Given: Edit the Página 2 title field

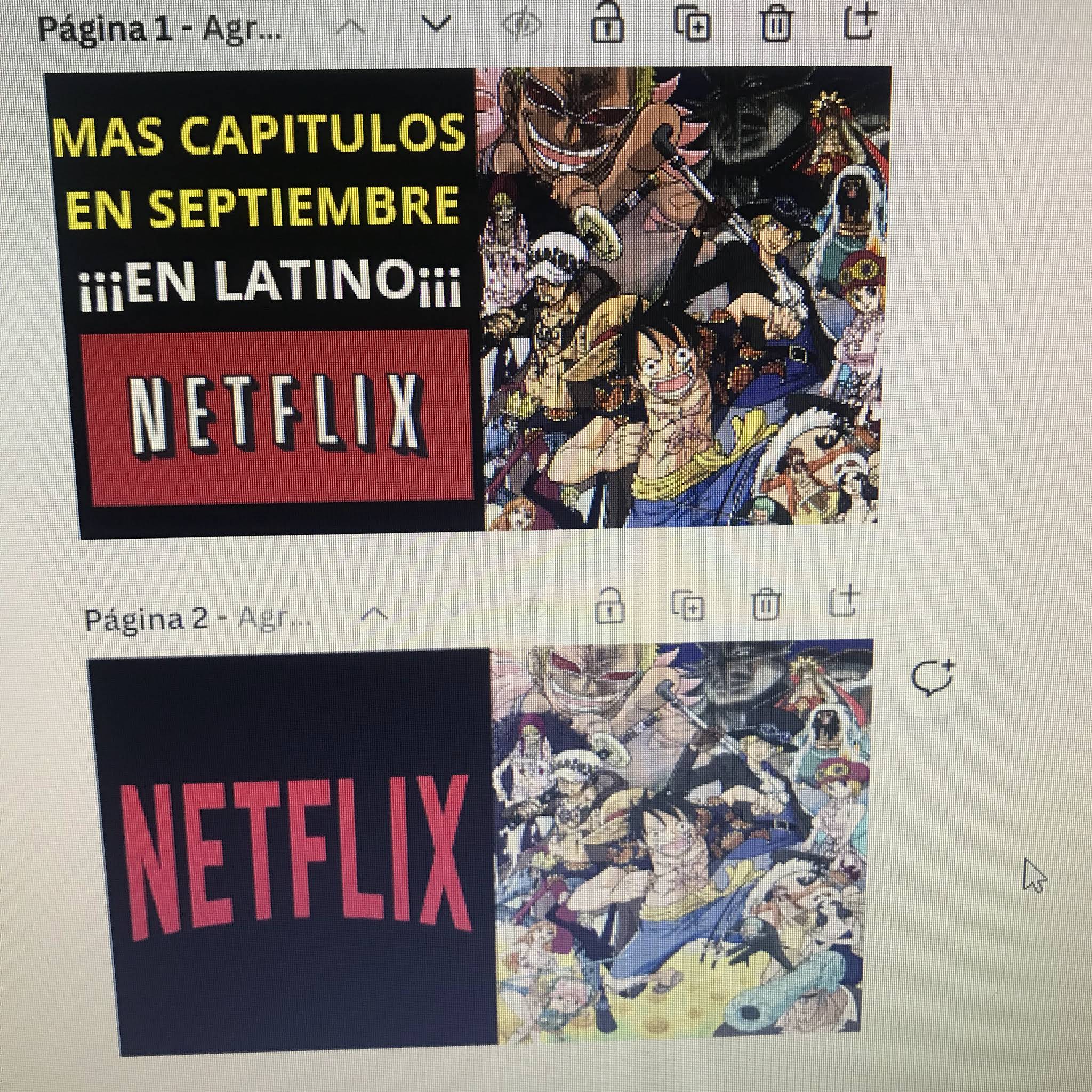Looking at the screenshot, I should (198, 619).
